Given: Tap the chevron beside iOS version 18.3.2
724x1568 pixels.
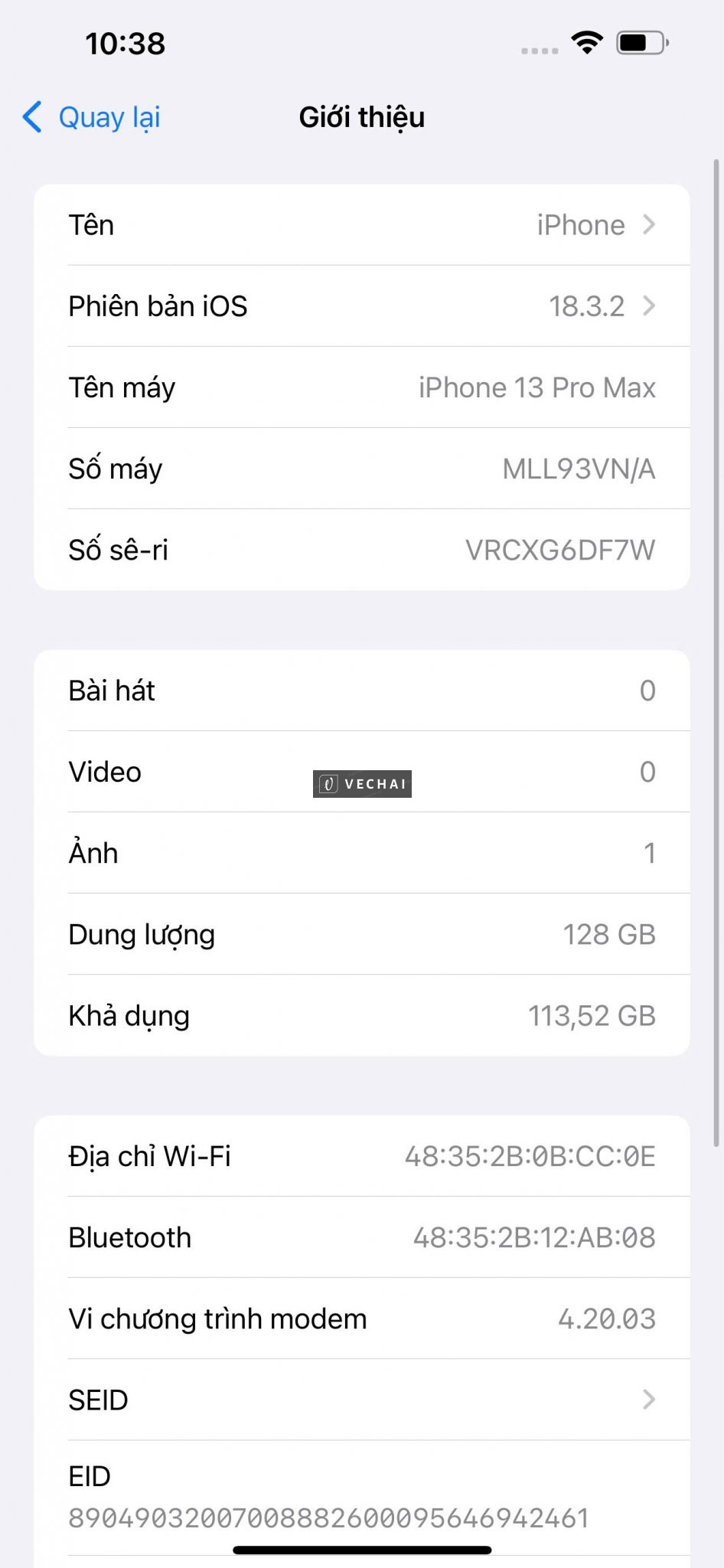Looking at the screenshot, I should [650, 306].
